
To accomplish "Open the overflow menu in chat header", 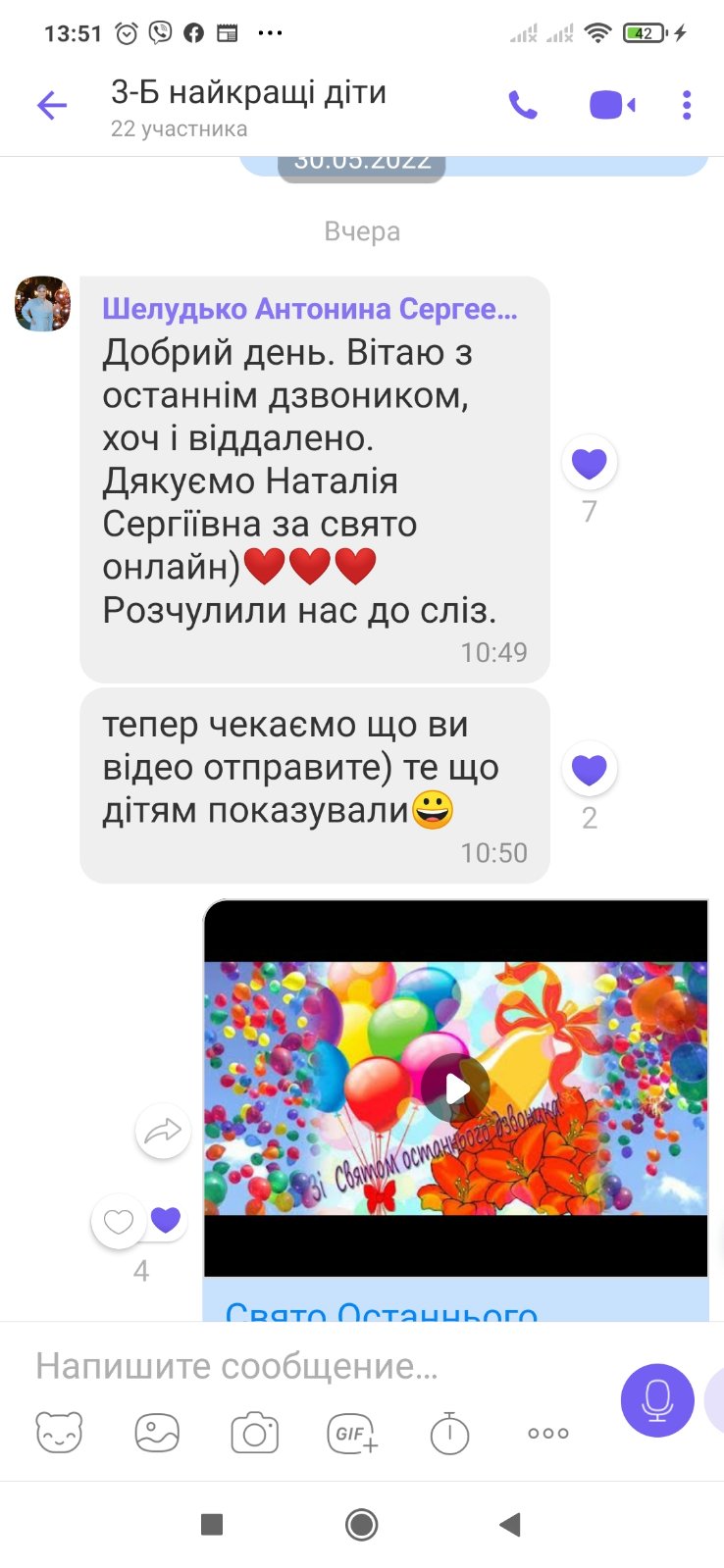I will 687,105.
